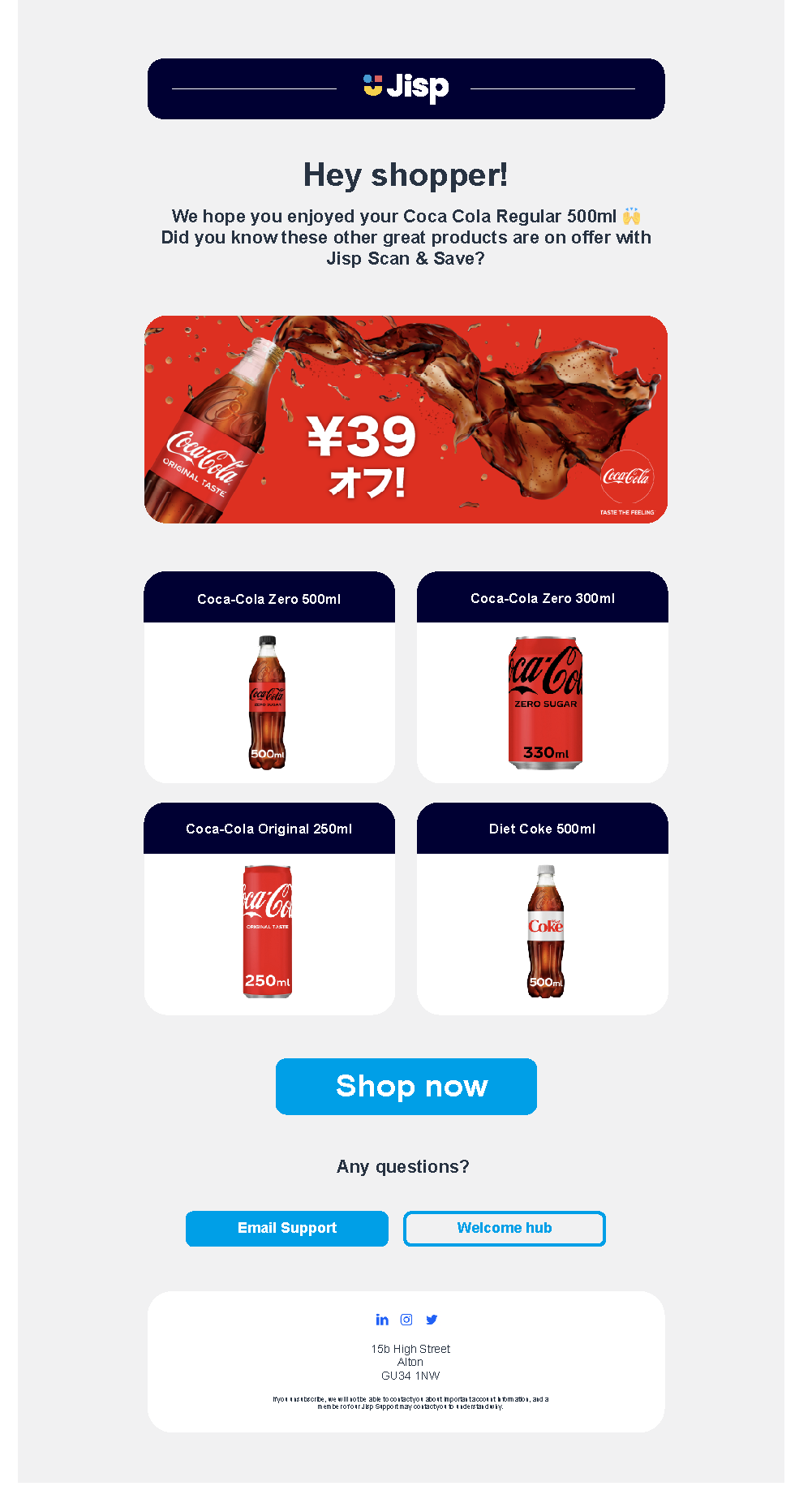Go to the Welcome hub
This screenshot has width=812, height=1486.
[x=505, y=1228]
